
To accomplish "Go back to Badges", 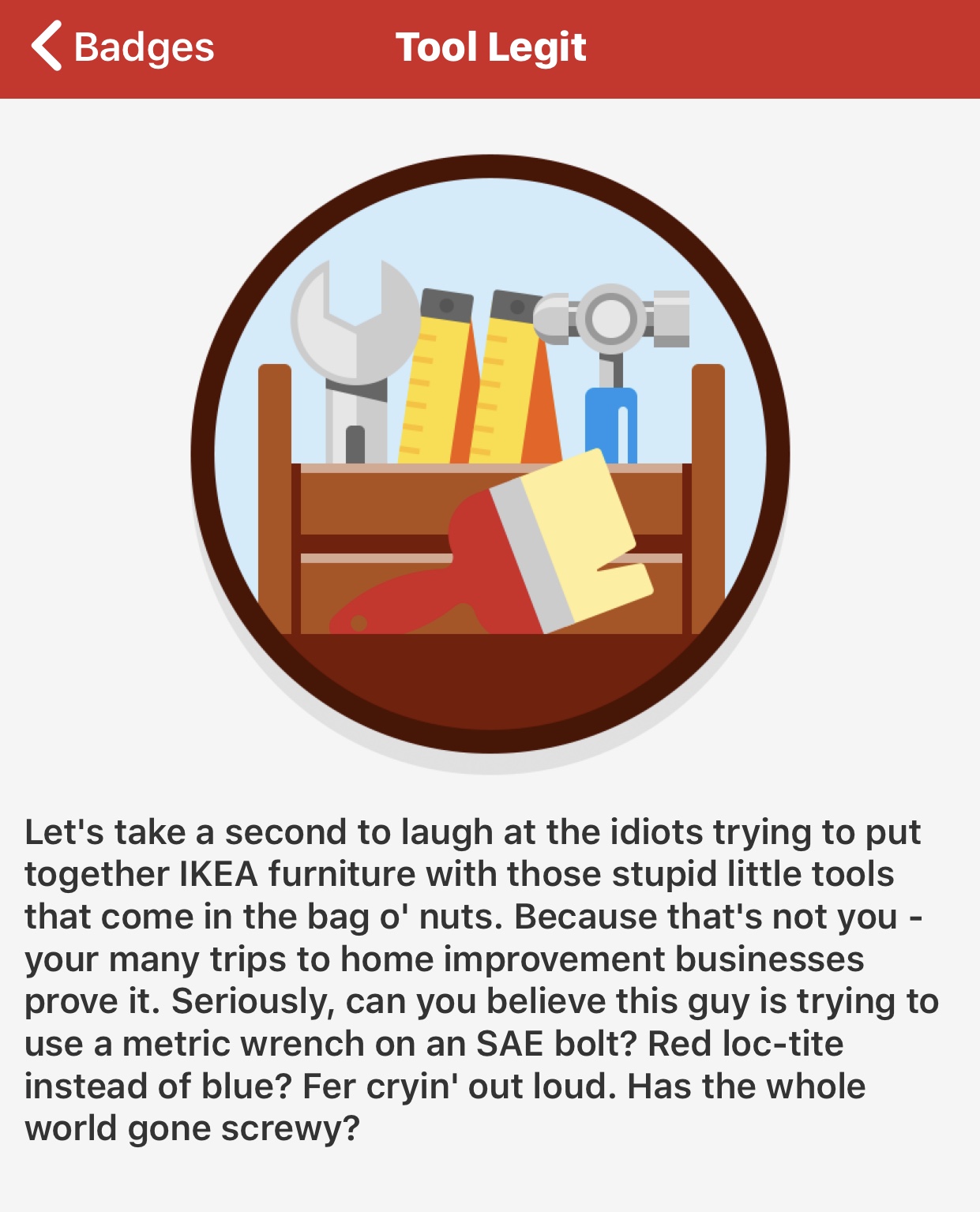I will [122, 47].
